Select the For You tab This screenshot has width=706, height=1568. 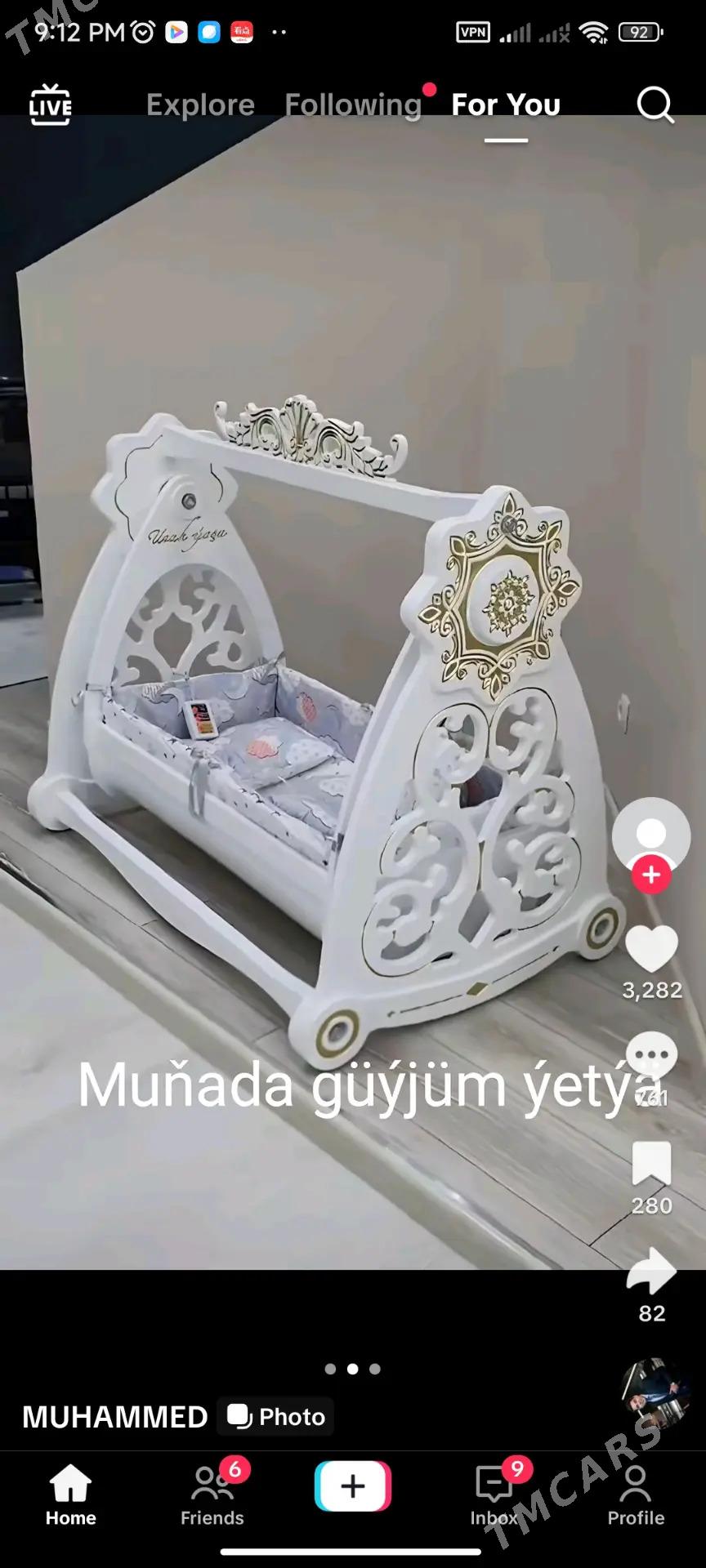coord(506,105)
